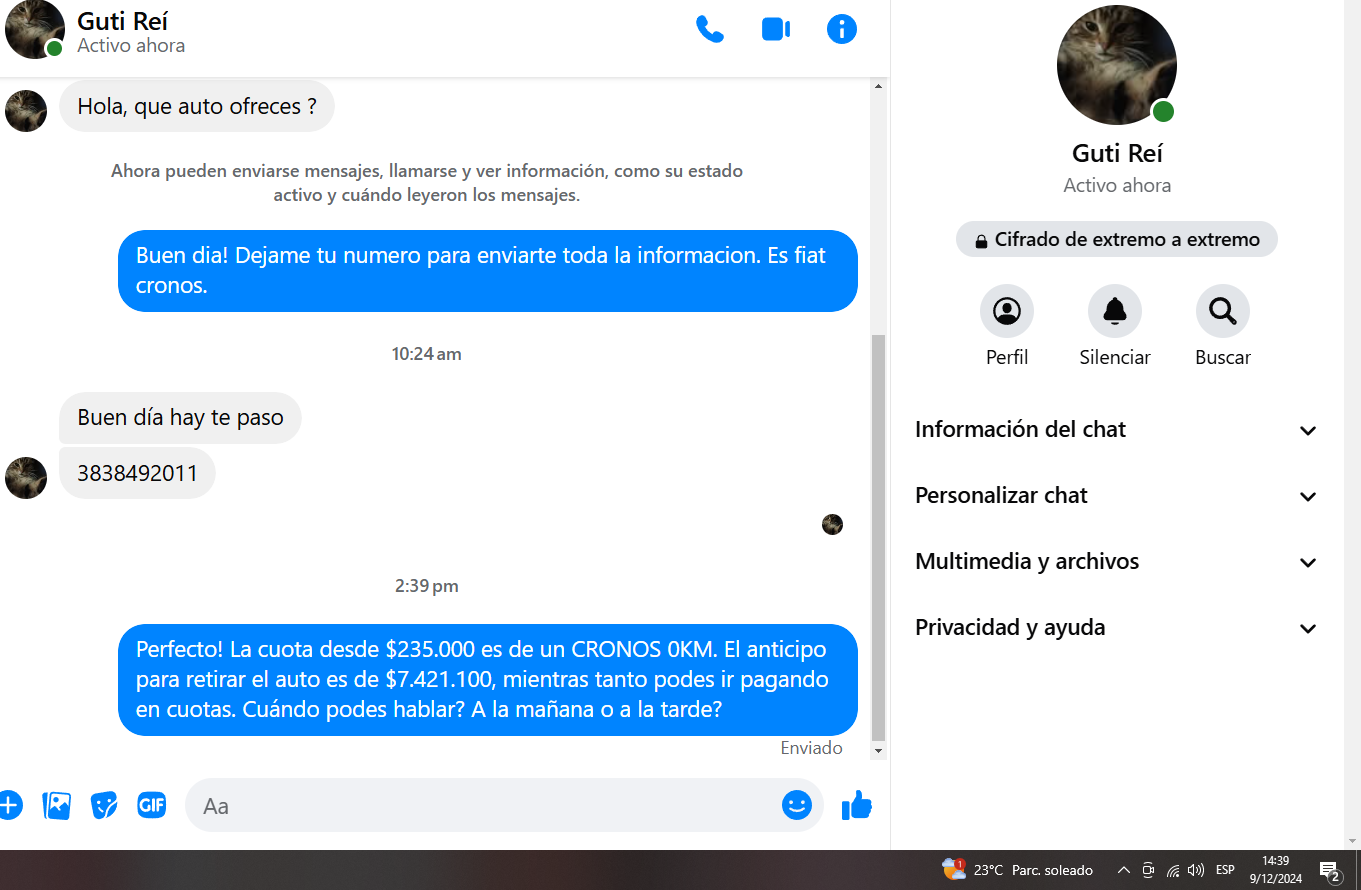Tap Cifrado de extremo a extremo chip
This screenshot has width=1361, height=890.
[x=1116, y=240]
